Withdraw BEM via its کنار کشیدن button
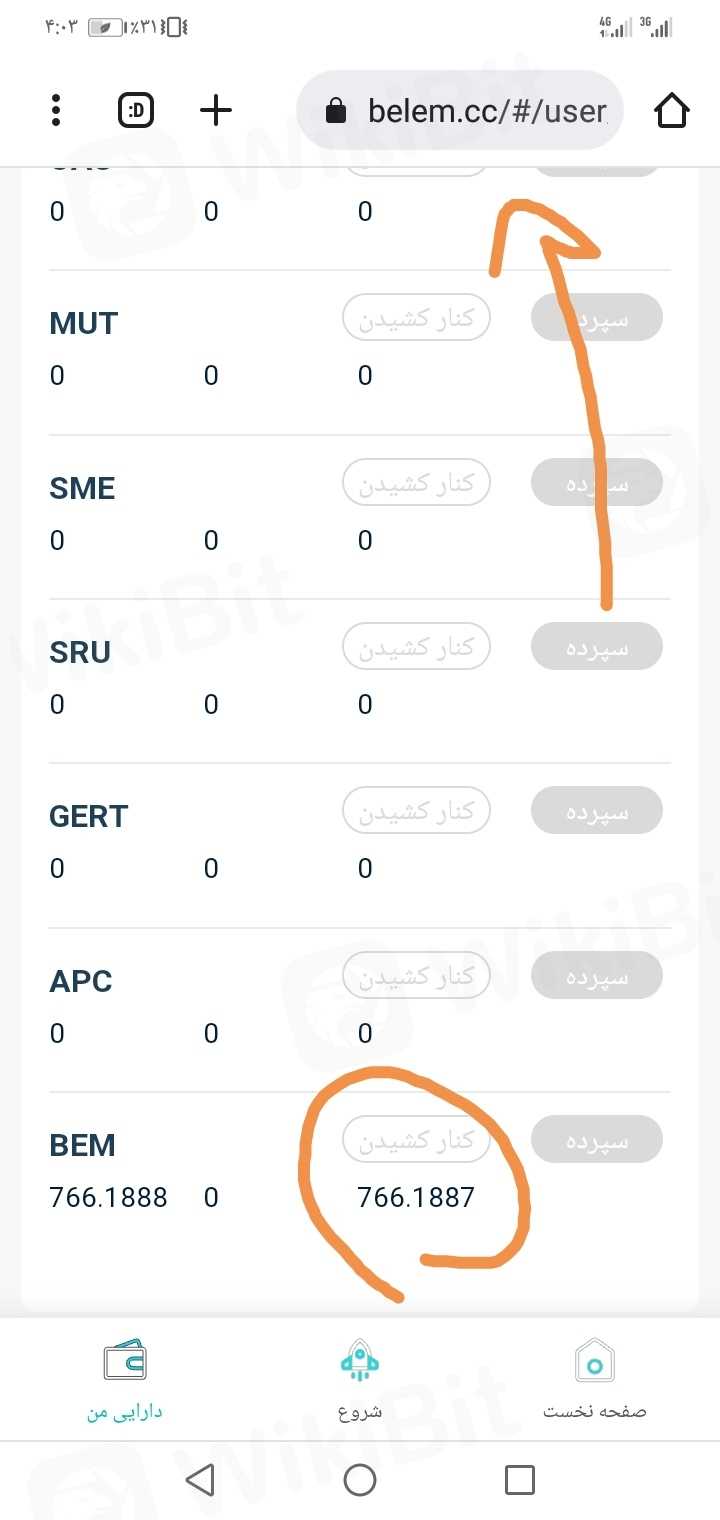The width and height of the screenshot is (720, 1520). click(x=416, y=1140)
